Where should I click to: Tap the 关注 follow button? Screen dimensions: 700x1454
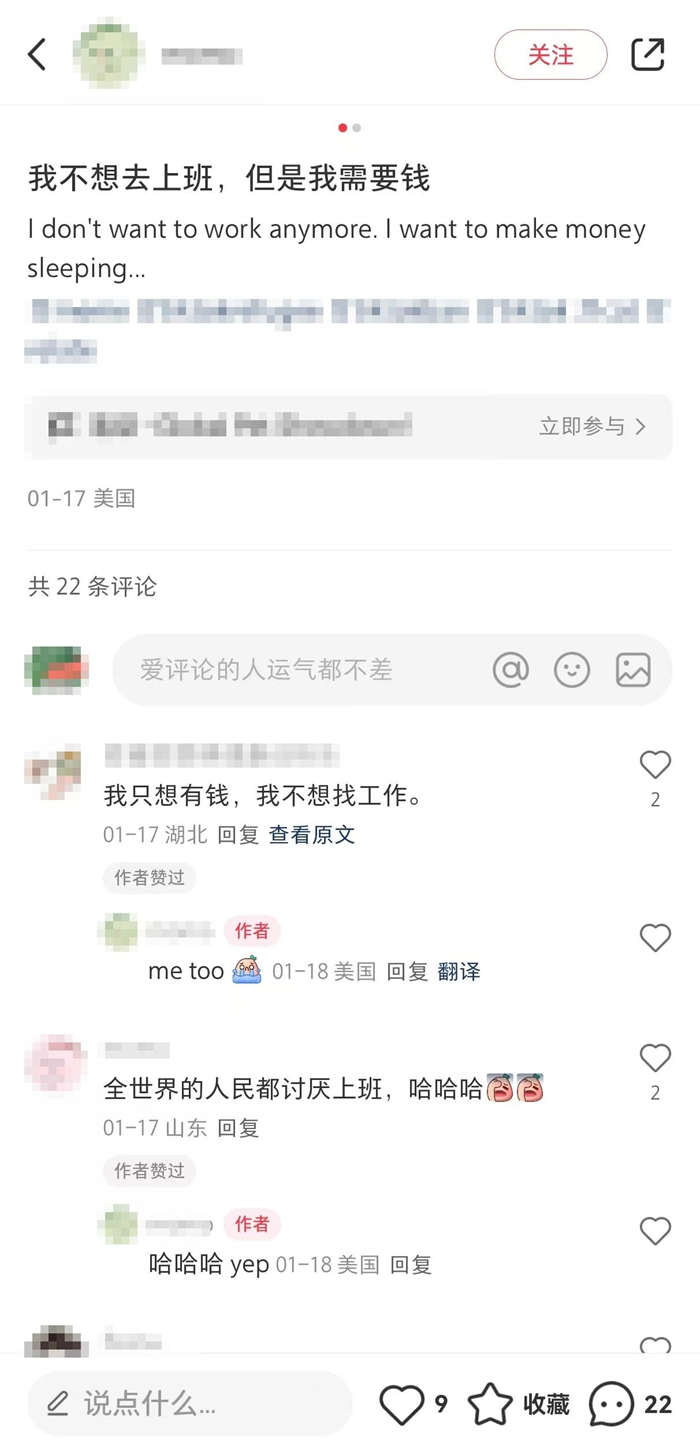[x=550, y=55]
